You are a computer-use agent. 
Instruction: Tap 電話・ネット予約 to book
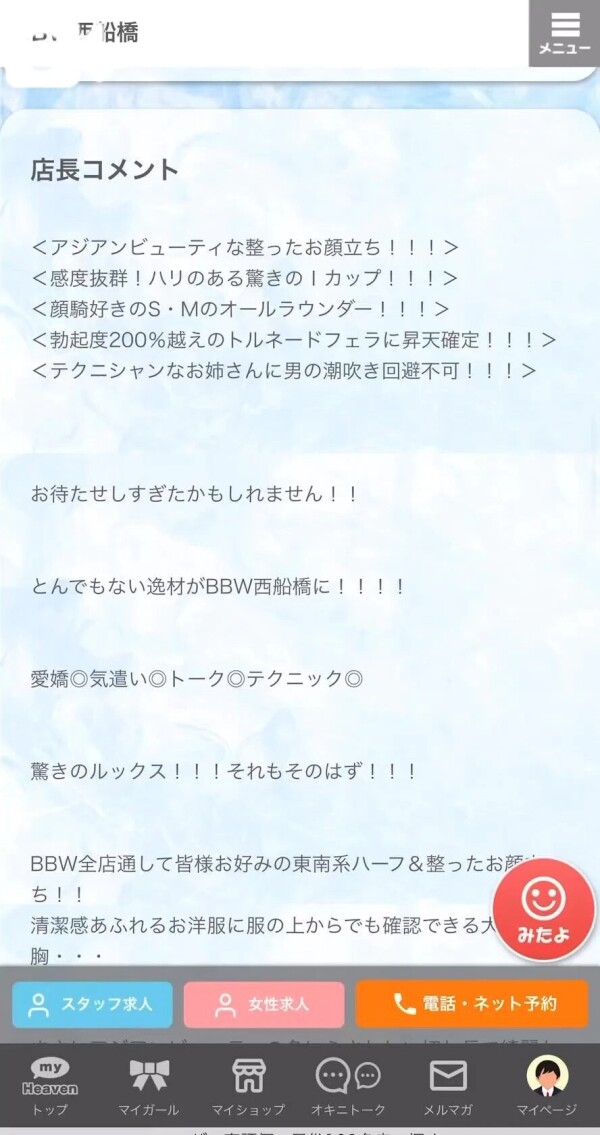(472, 1004)
